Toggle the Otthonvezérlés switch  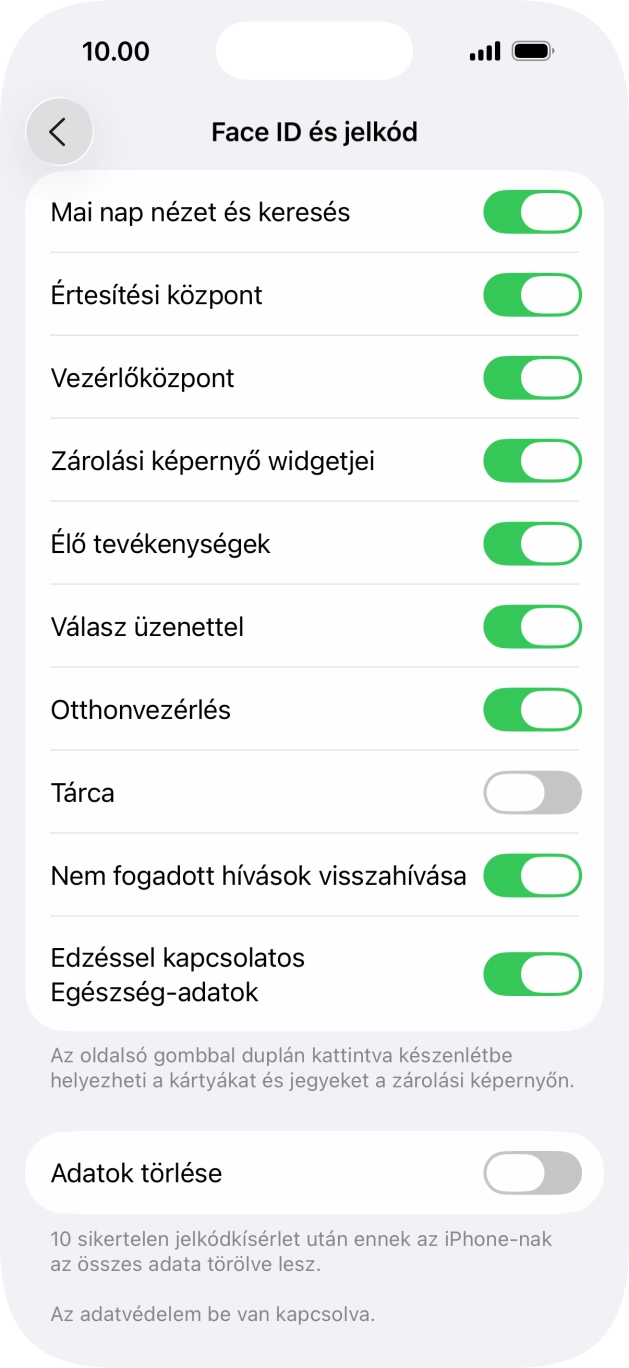pos(532,710)
